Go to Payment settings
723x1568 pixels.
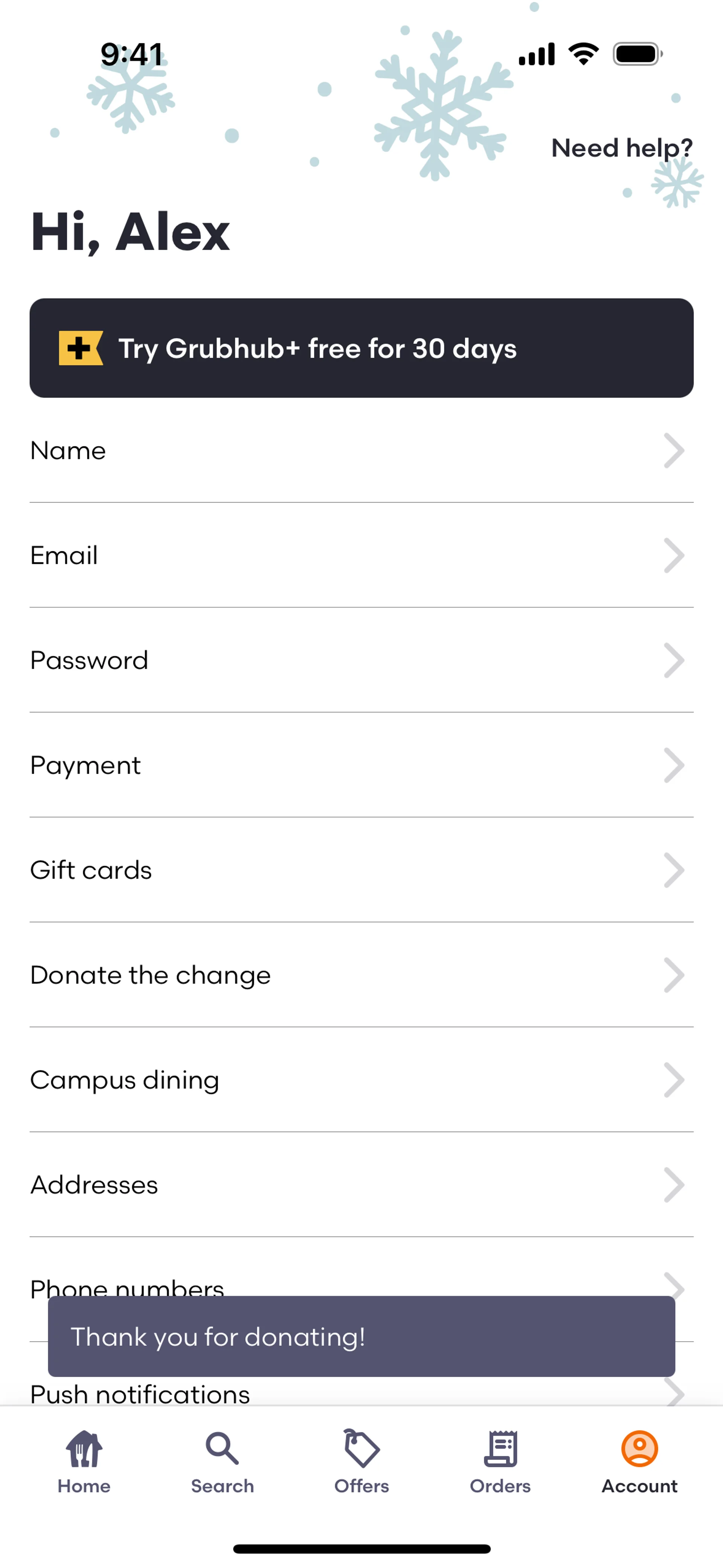[361, 765]
